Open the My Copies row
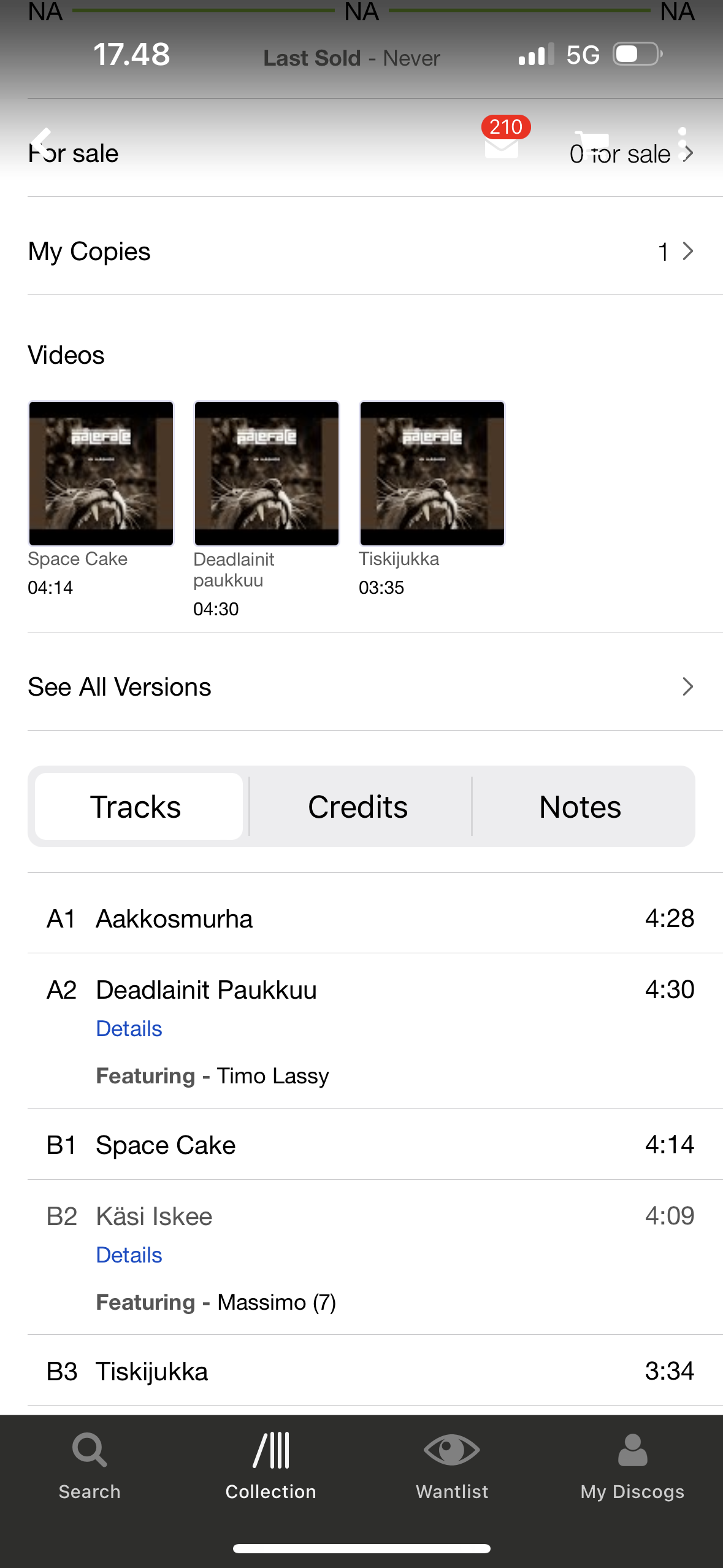The height and width of the screenshot is (1568, 723). (x=361, y=252)
